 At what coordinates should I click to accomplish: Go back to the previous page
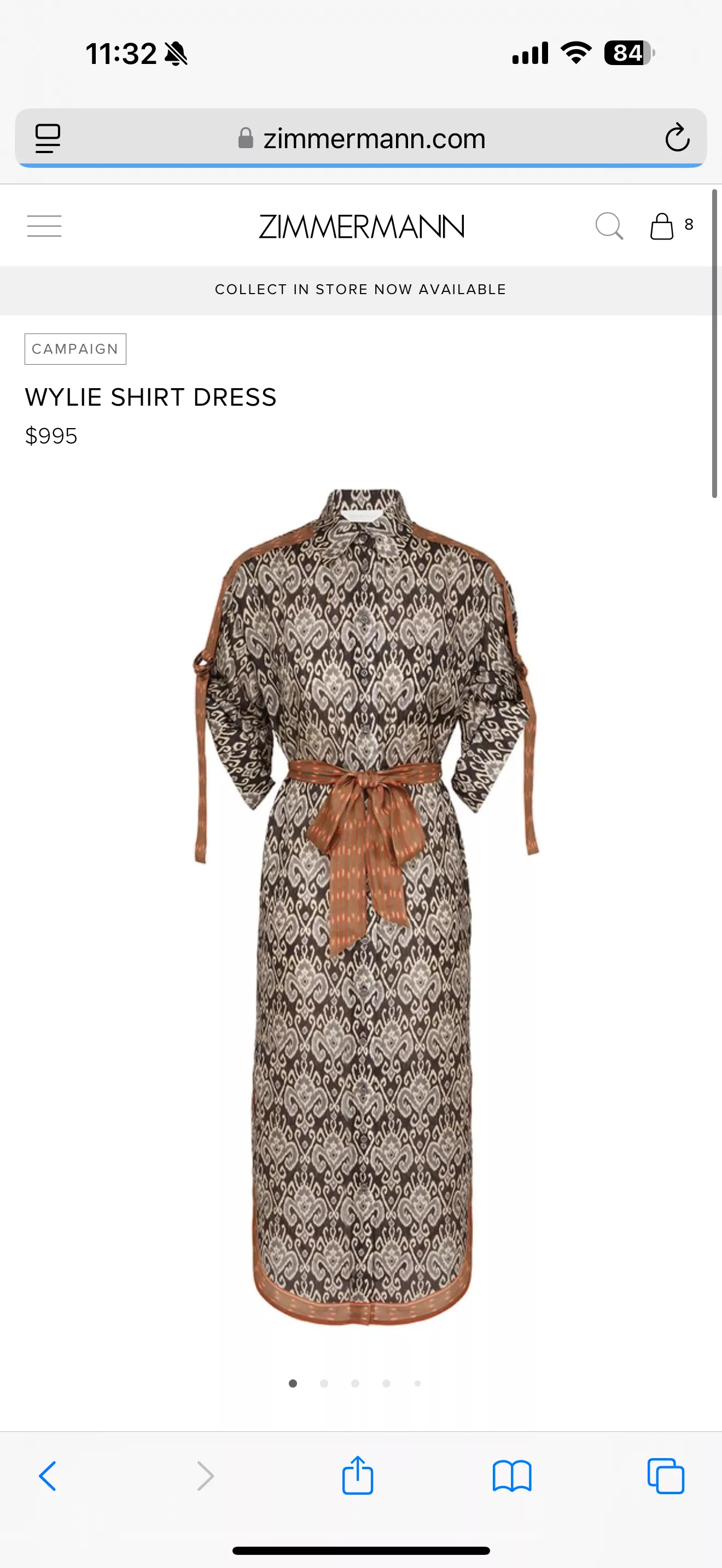(48, 1476)
